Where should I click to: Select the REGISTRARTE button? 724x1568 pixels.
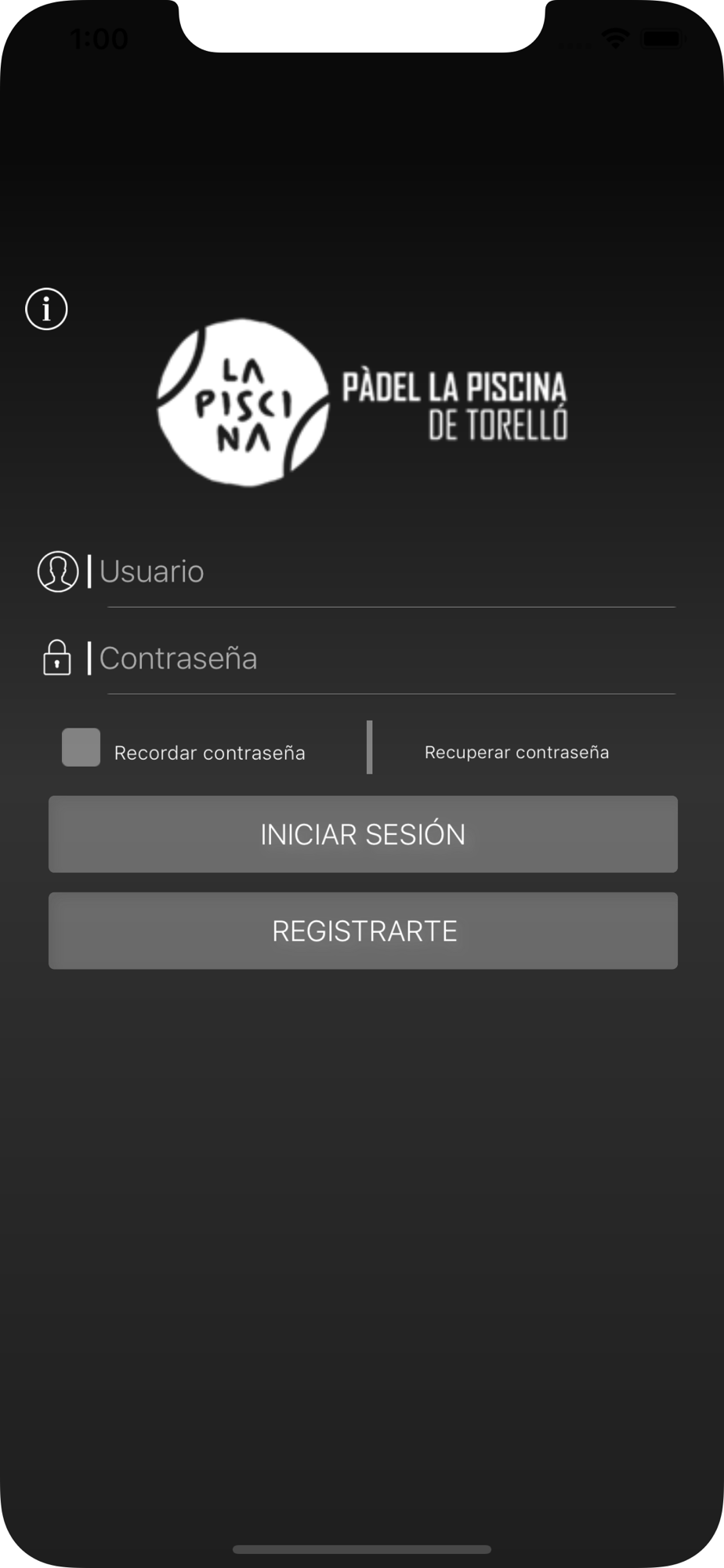point(363,931)
